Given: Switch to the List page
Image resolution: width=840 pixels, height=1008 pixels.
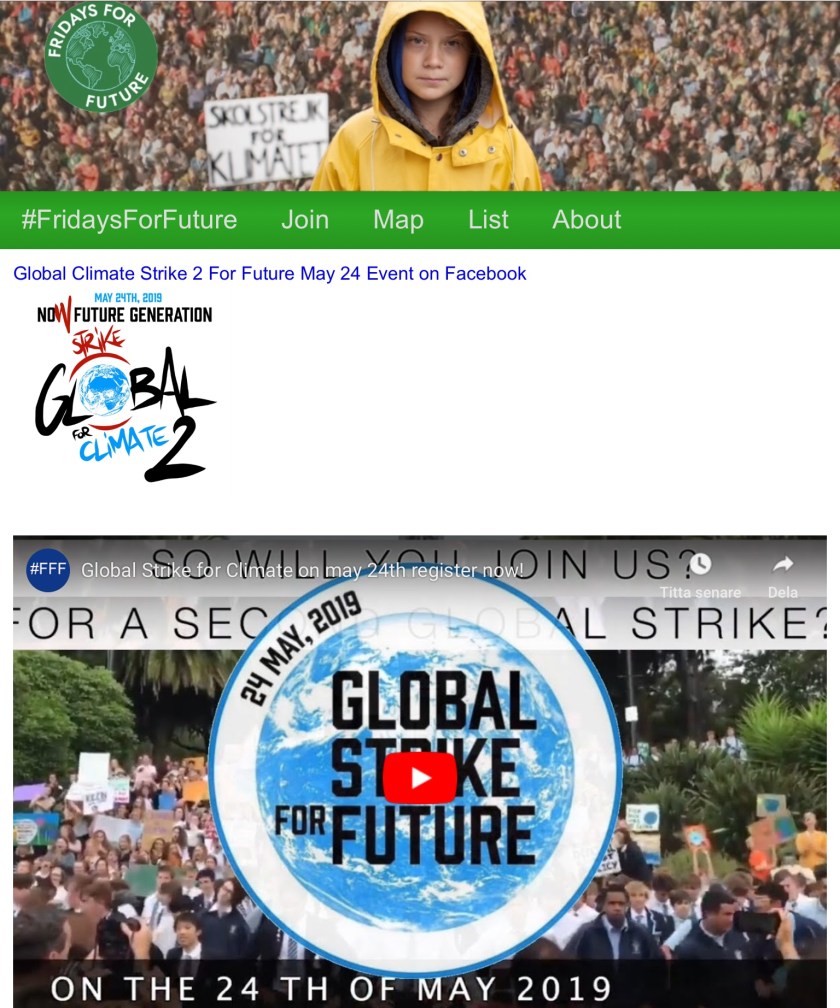Looking at the screenshot, I should (x=488, y=219).
